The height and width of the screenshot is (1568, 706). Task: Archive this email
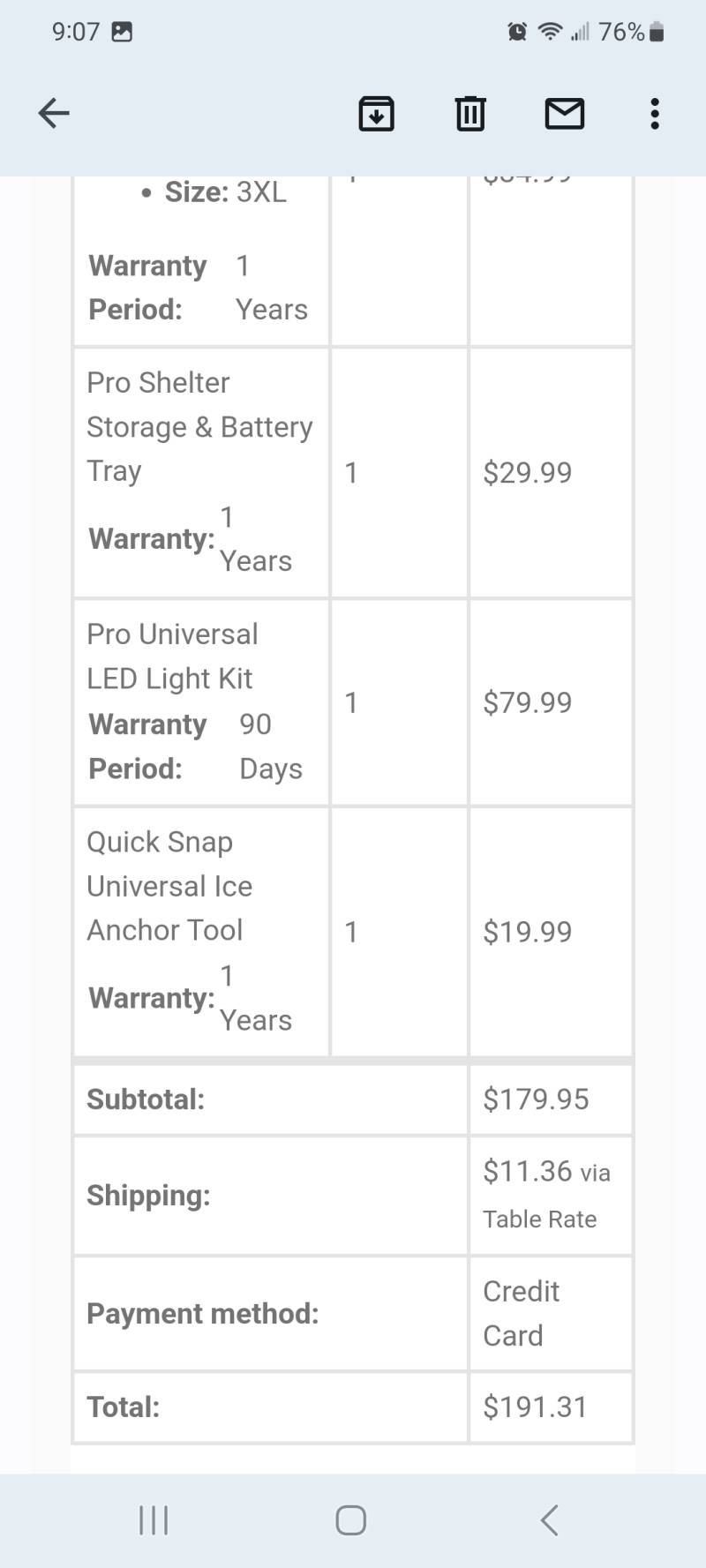tap(376, 114)
